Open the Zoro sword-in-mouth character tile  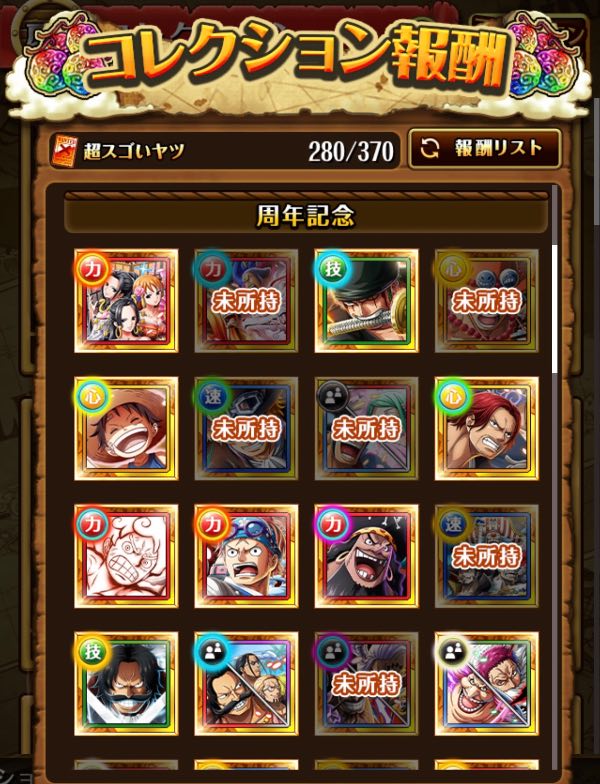366,300
